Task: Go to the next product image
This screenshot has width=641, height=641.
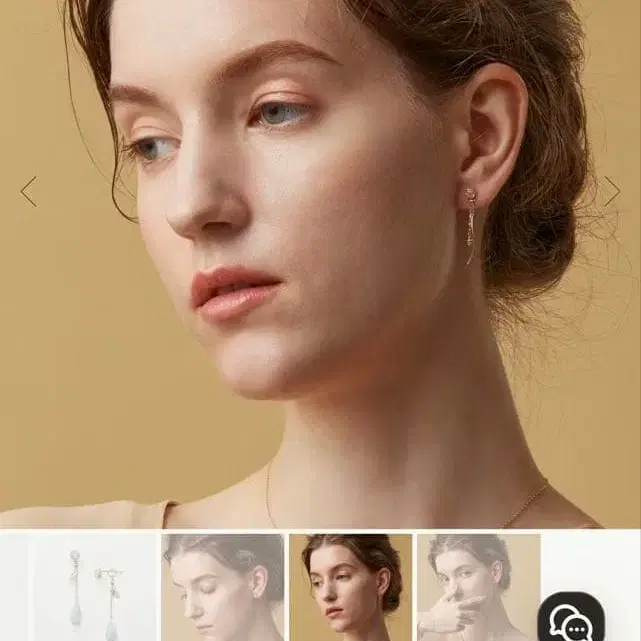Action: point(611,191)
